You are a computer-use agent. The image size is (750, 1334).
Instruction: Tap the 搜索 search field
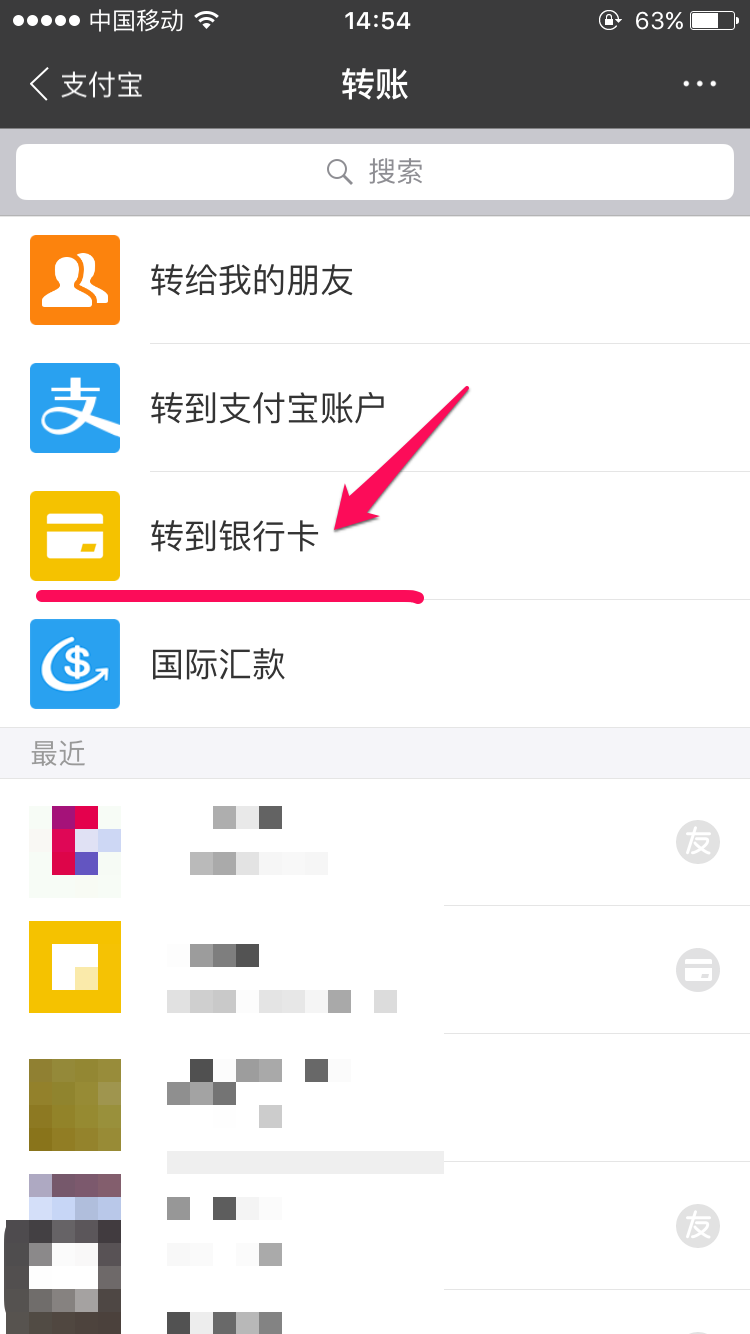[375, 172]
